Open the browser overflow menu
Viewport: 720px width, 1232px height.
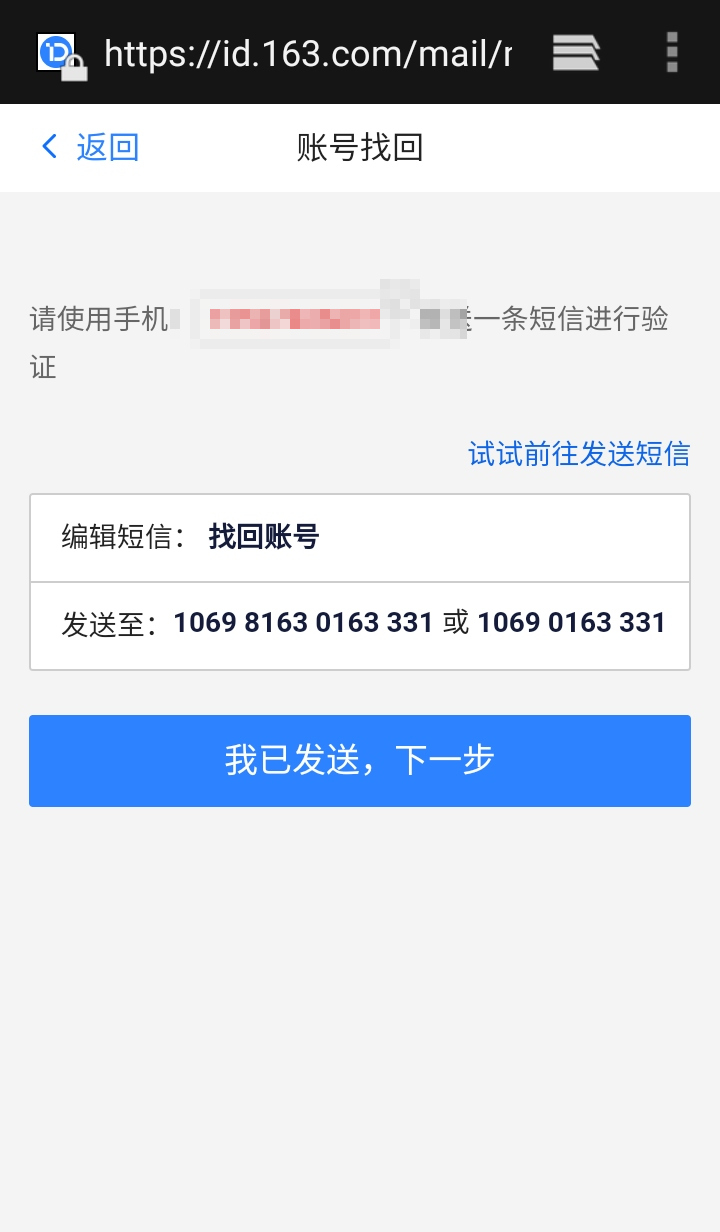coord(672,52)
